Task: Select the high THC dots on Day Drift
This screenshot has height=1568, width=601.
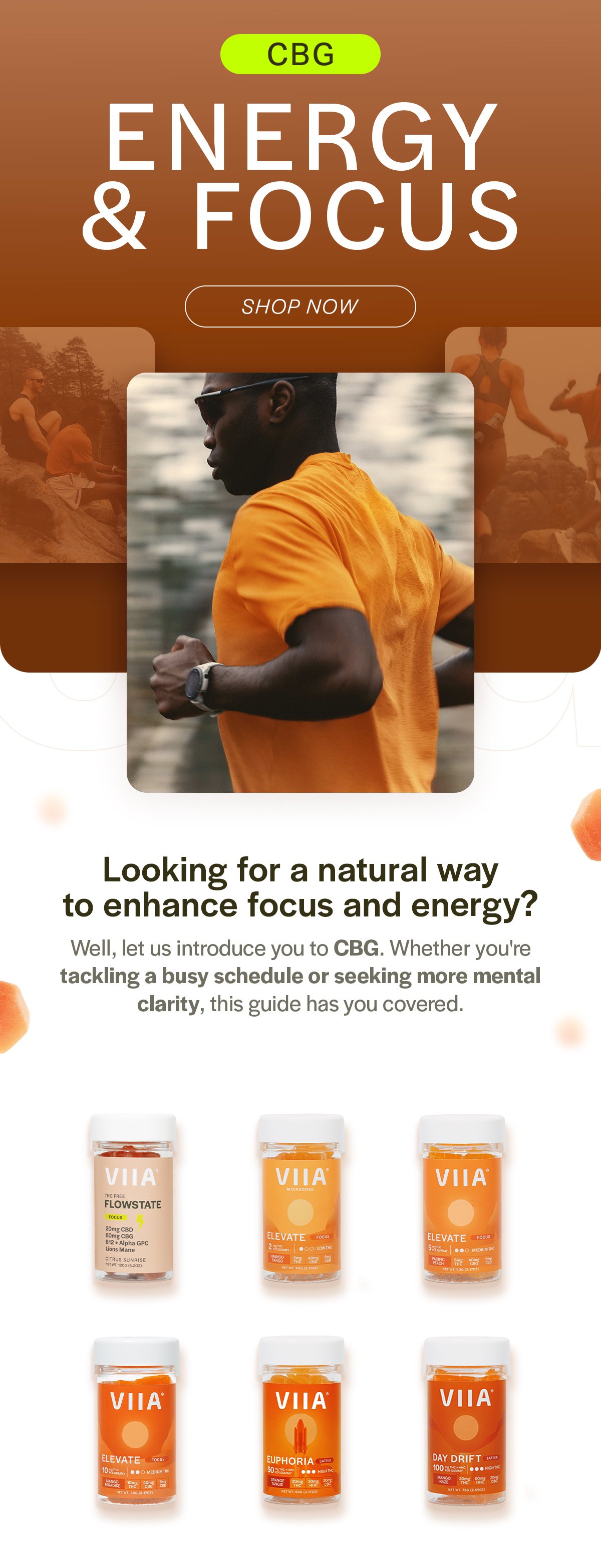Action: coord(476,1469)
